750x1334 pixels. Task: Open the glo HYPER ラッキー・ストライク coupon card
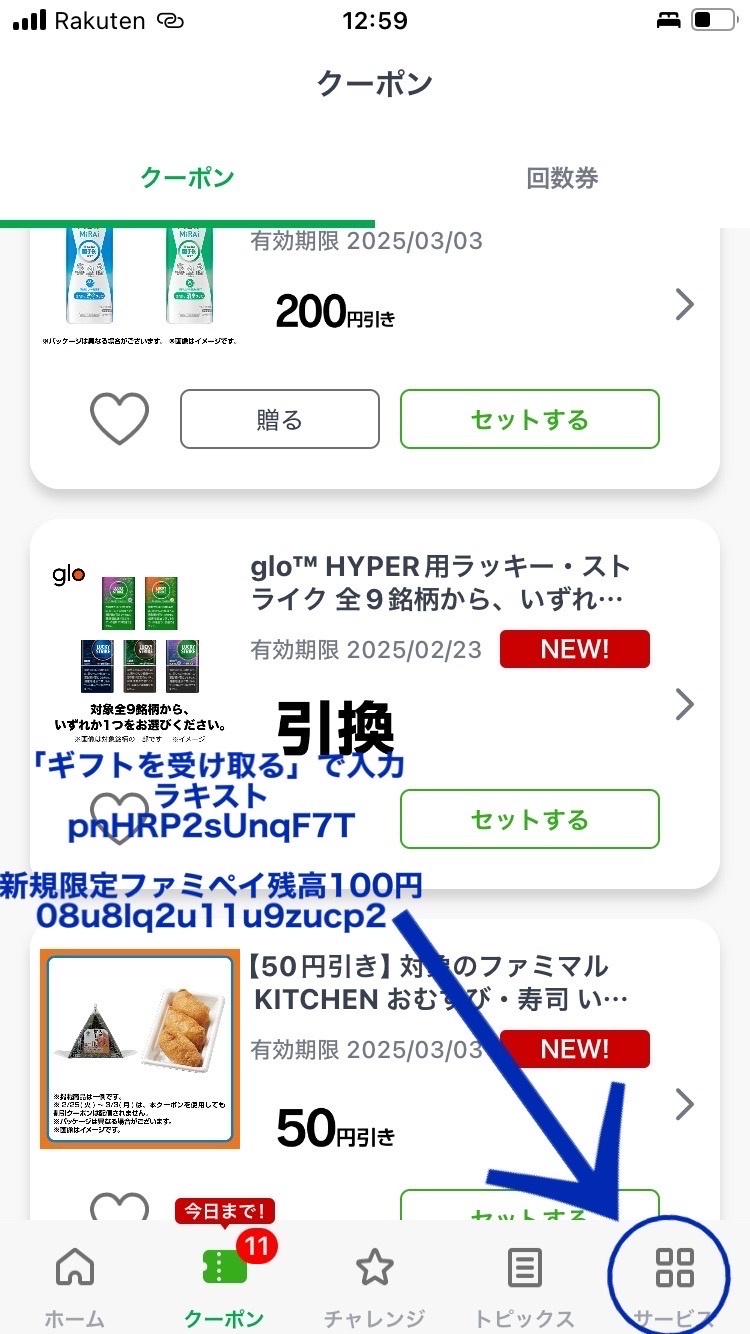(440, 583)
